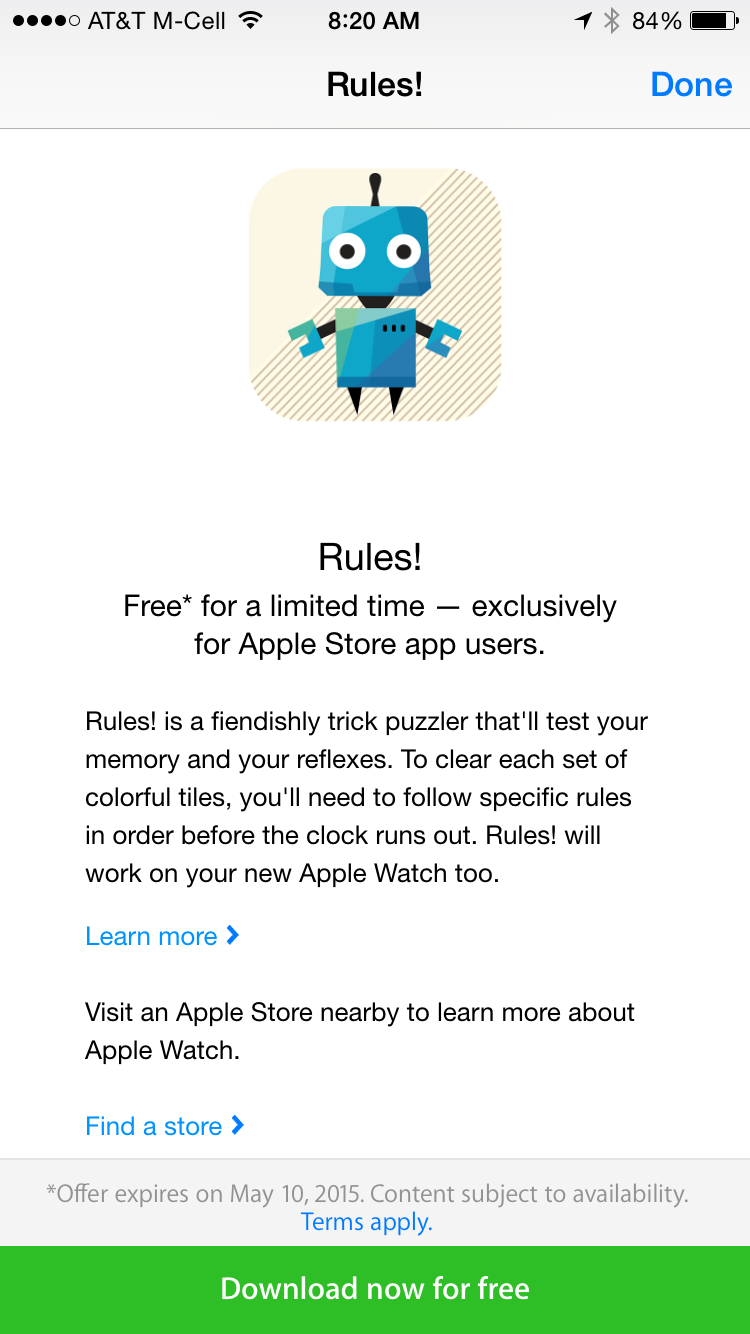Open the Terms apply link
The image size is (750, 1334).
(x=366, y=1222)
